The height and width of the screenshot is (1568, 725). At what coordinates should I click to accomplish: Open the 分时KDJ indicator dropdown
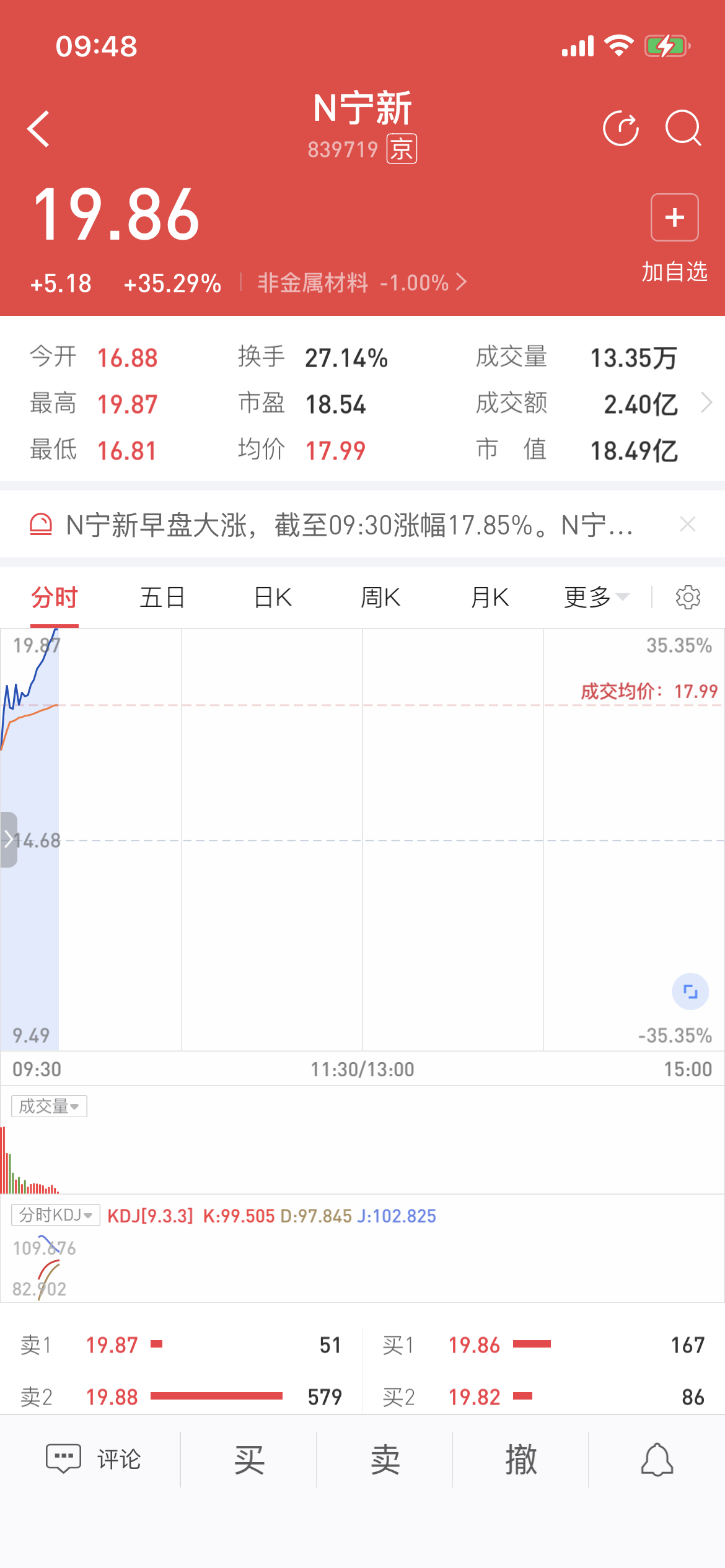click(55, 1215)
